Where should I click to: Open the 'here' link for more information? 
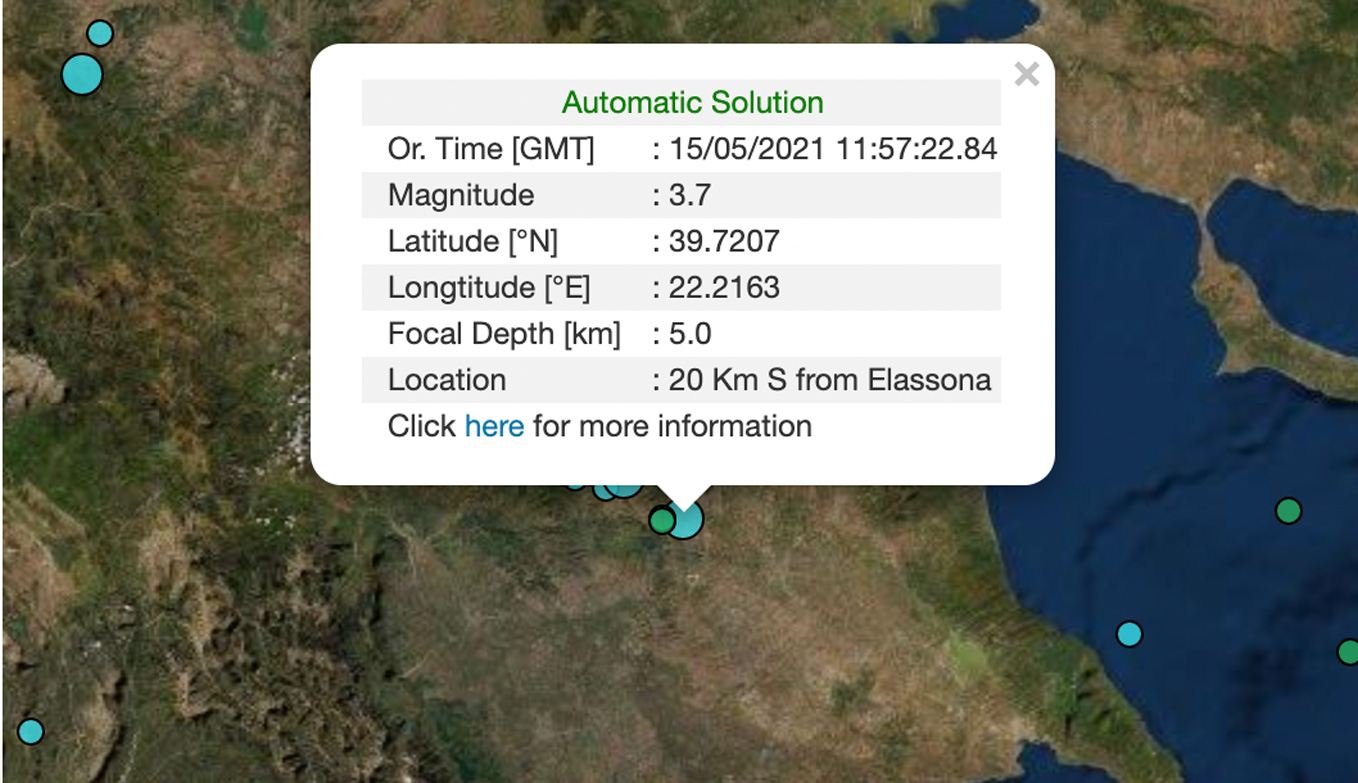pos(494,426)
